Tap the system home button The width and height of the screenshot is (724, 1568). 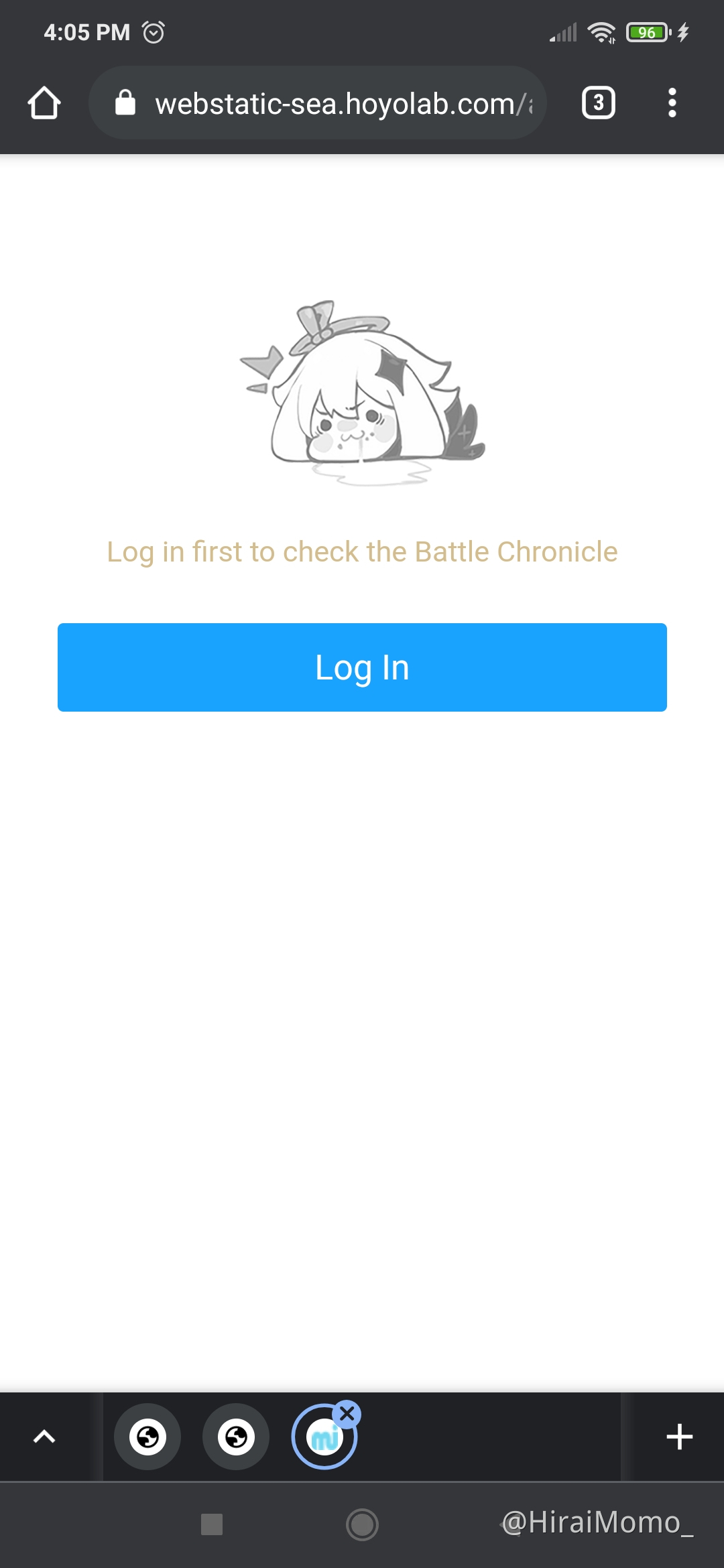click(362, 1524)
